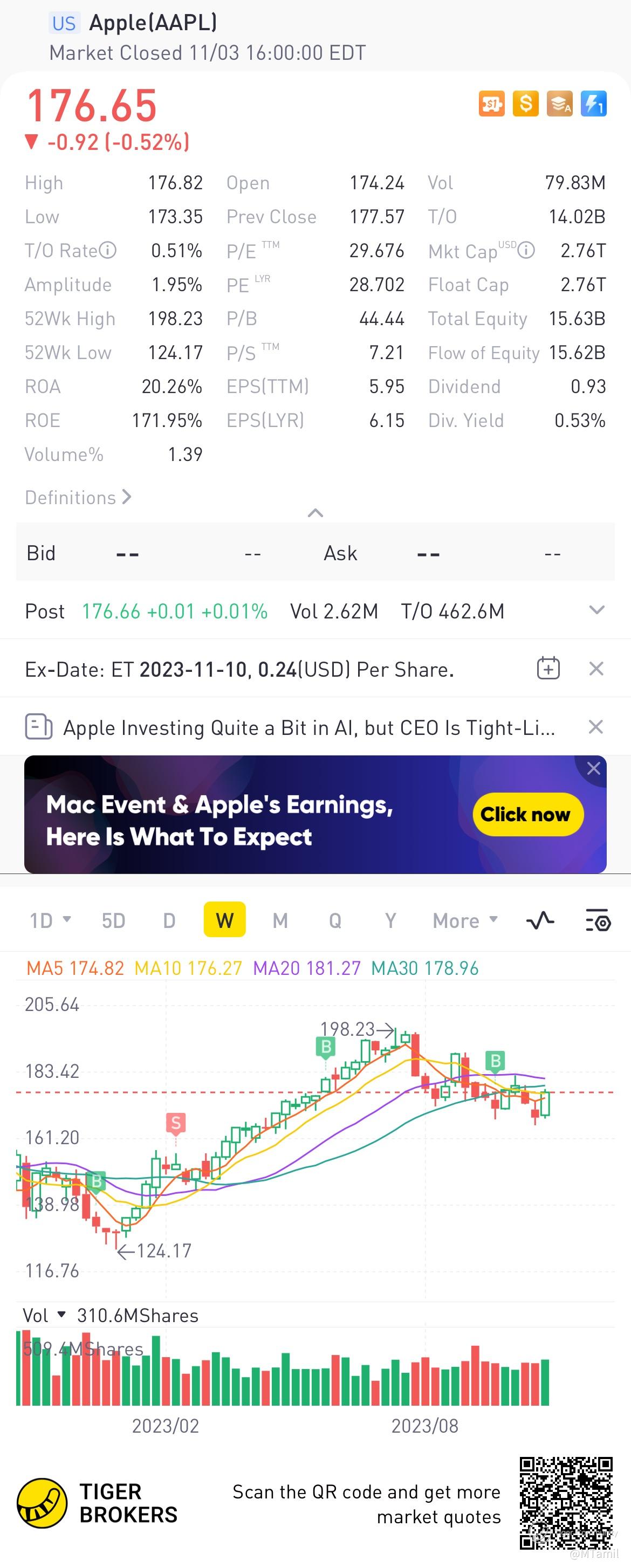Collapse the stock details panel
The height and width of the screenshot is (1568, 631).
click(x=315, y=513)
